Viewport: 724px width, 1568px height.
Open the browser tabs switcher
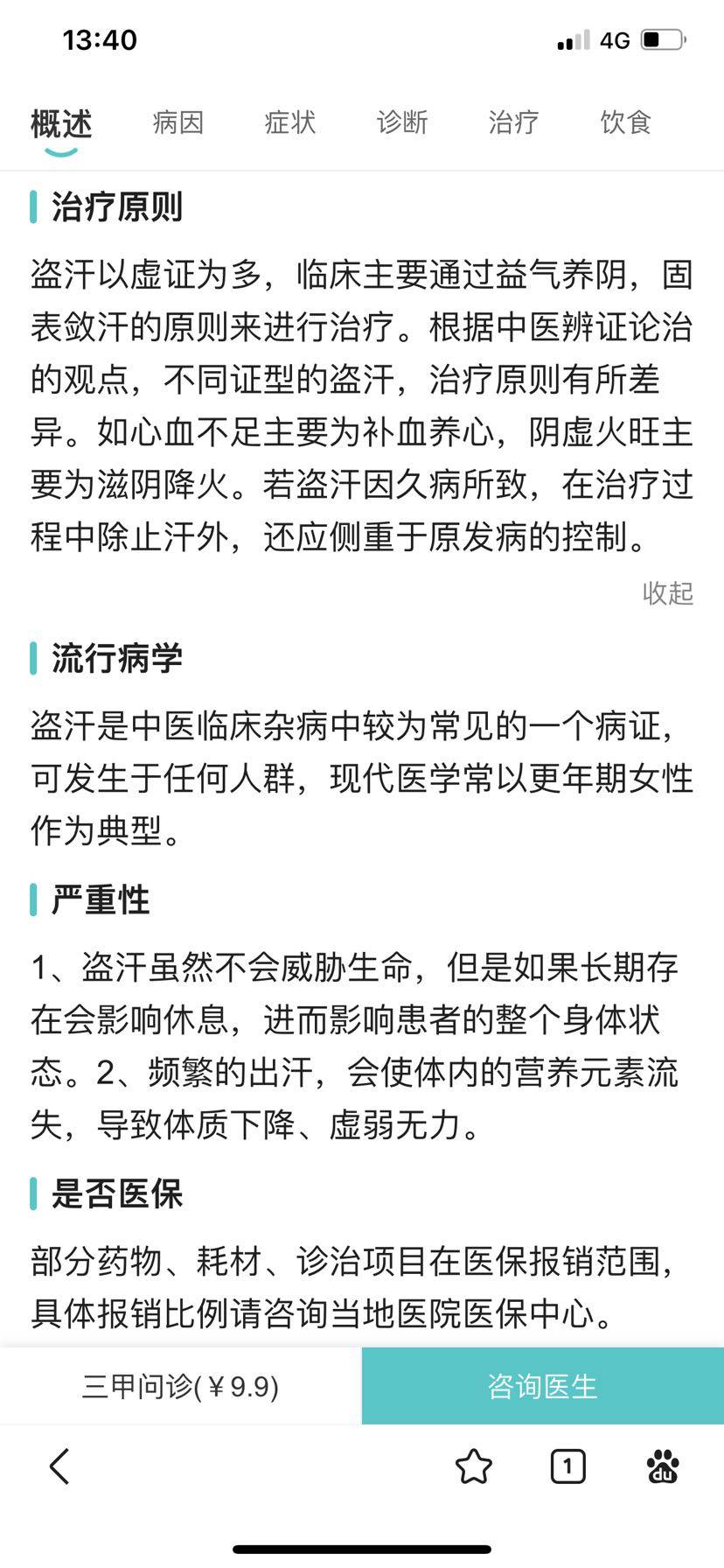pyautogui.click(x=567, y=1466)
